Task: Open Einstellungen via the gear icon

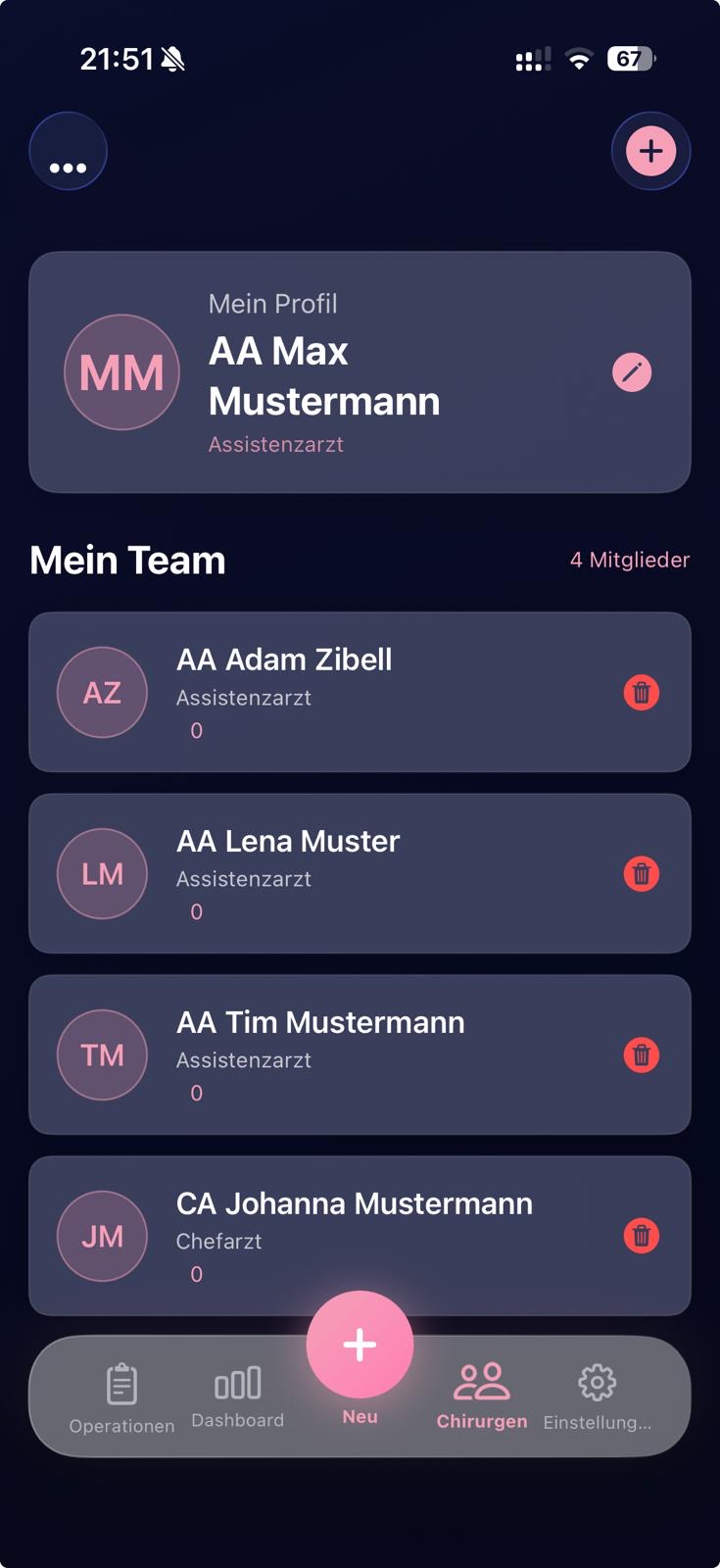Action: point(596,1382)
